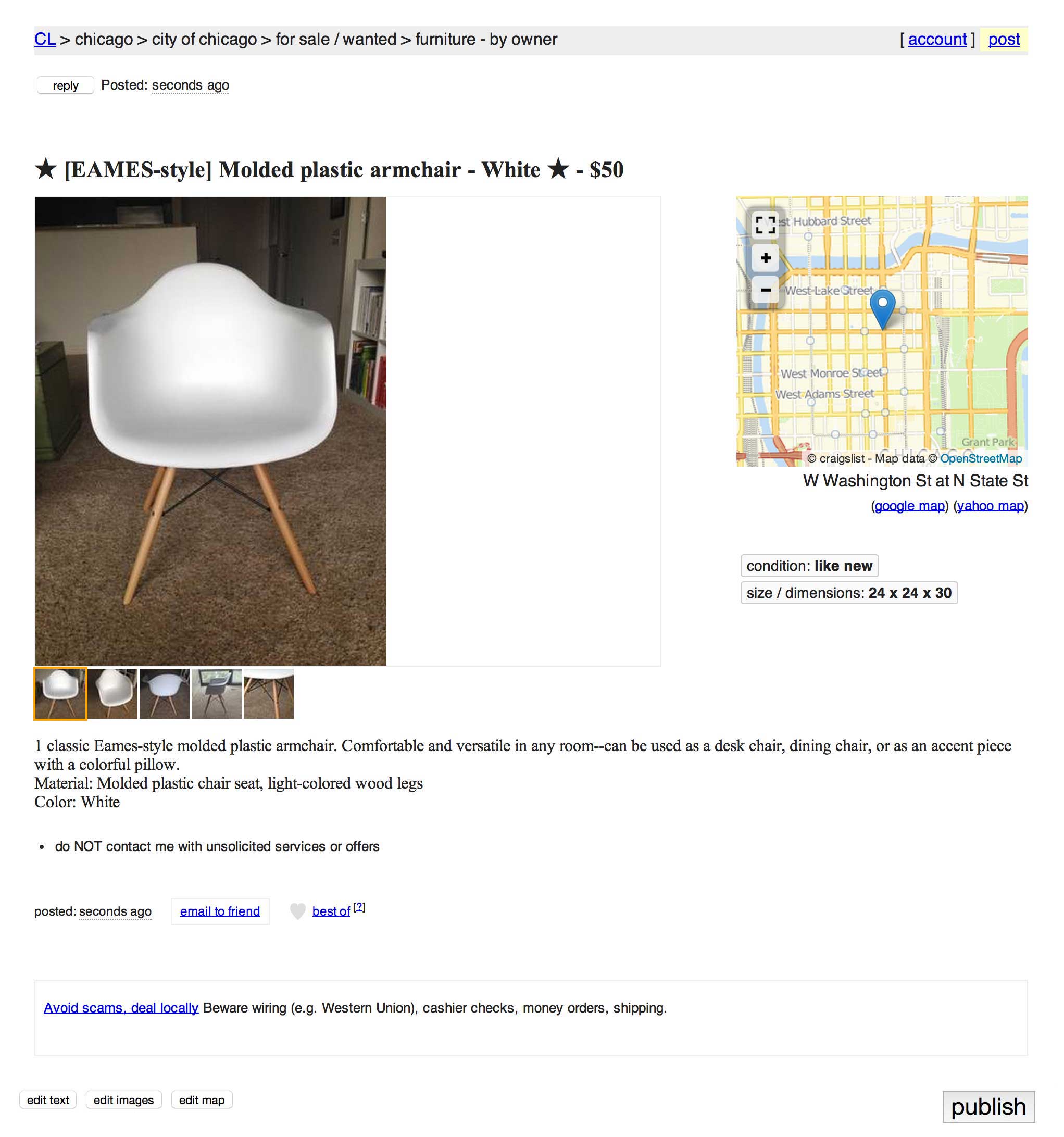Tap the edit images button

(123, 1100)
